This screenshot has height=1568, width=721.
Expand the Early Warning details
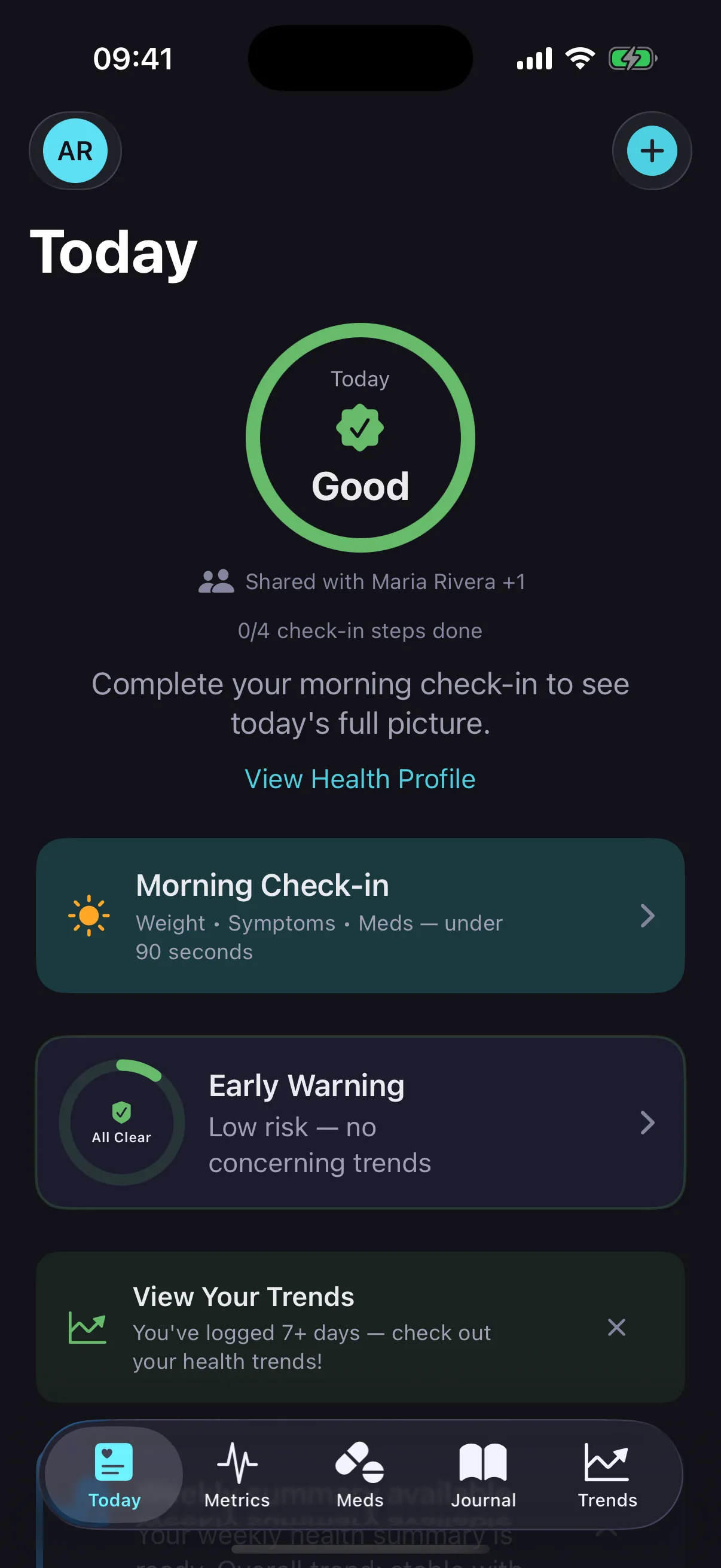pyautogui.click(x=361, y=1123)
